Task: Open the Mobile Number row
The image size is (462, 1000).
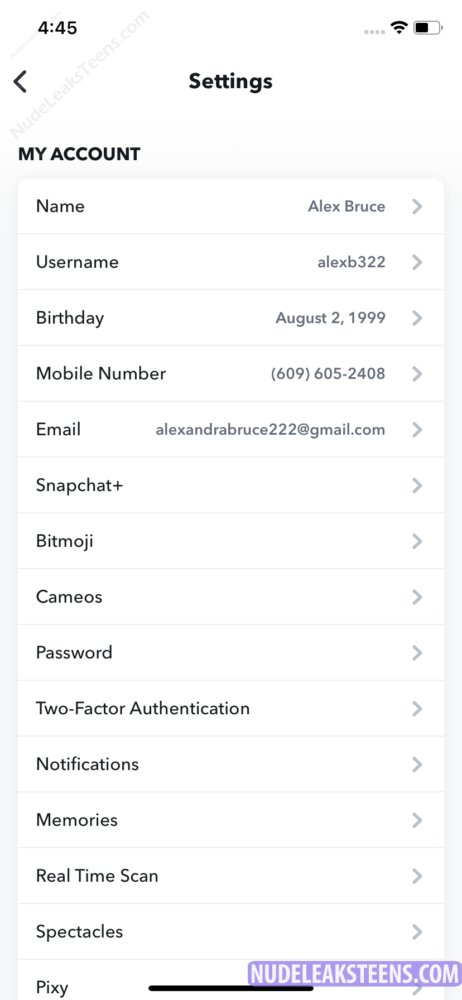Action: coord(230,374)
